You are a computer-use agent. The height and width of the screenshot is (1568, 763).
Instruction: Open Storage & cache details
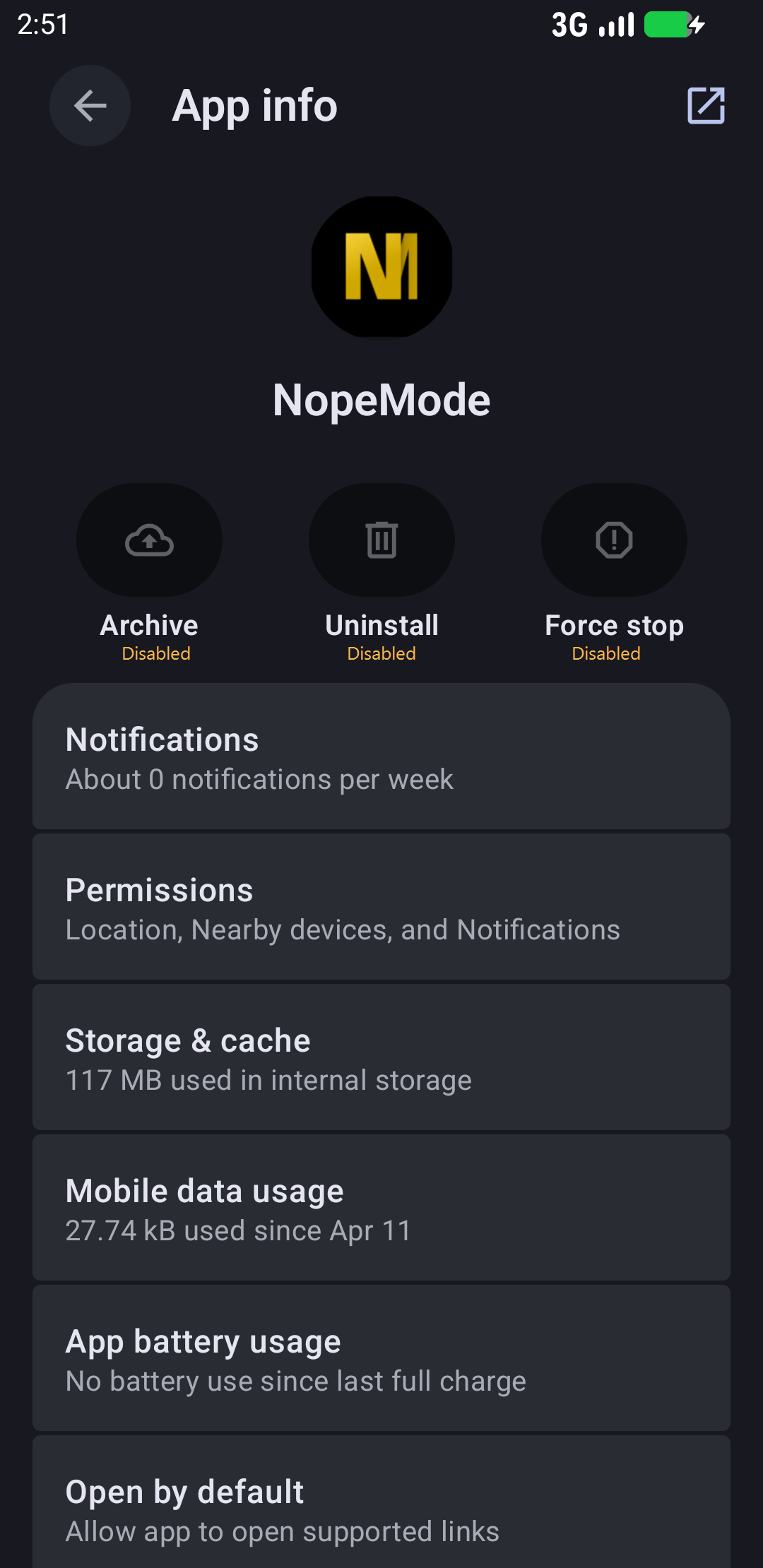(x=381, y=1059)
